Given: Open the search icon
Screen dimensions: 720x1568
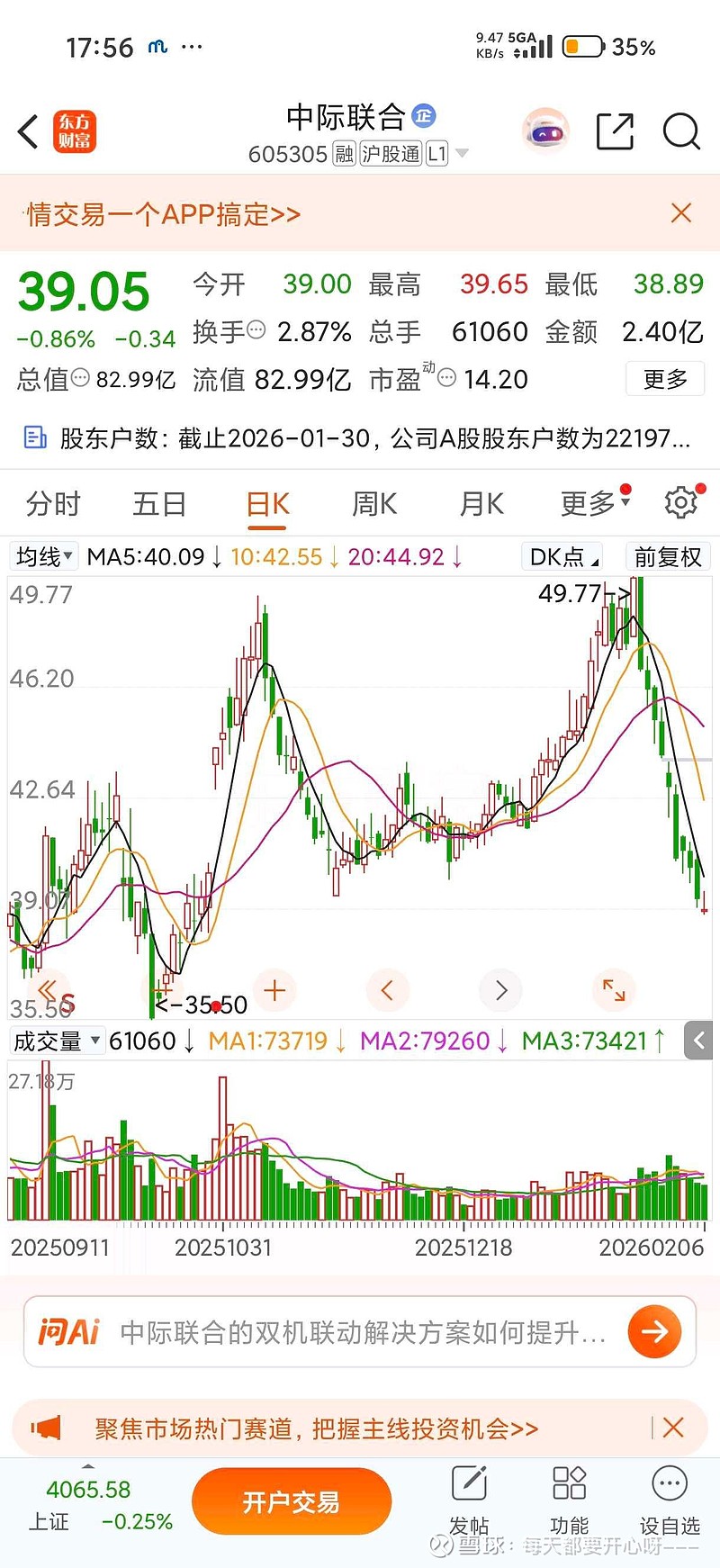Looking at the screenshot, I should point(681,131).
